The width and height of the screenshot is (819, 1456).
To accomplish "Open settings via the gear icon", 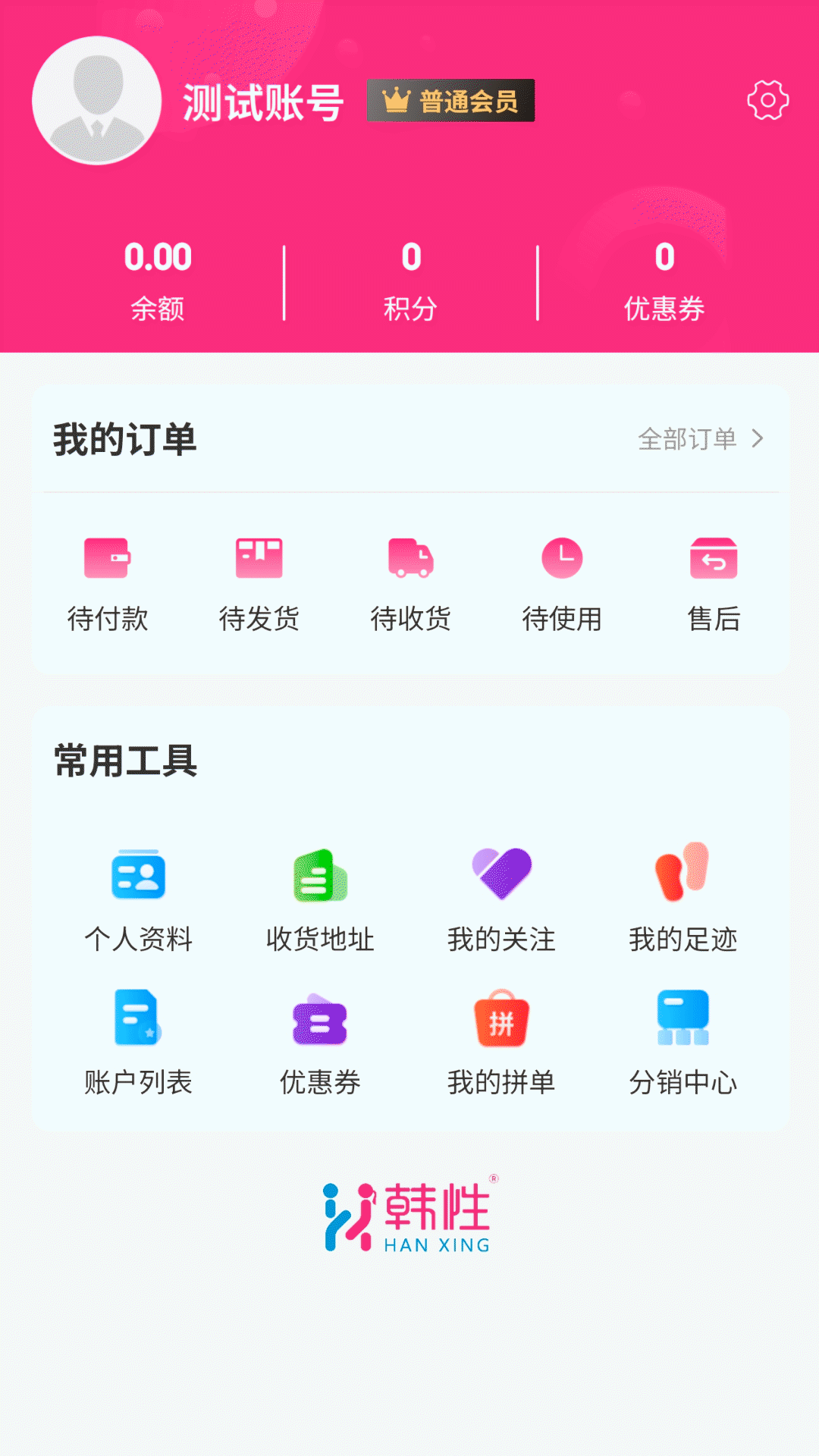I will click(x=767, y=100).
